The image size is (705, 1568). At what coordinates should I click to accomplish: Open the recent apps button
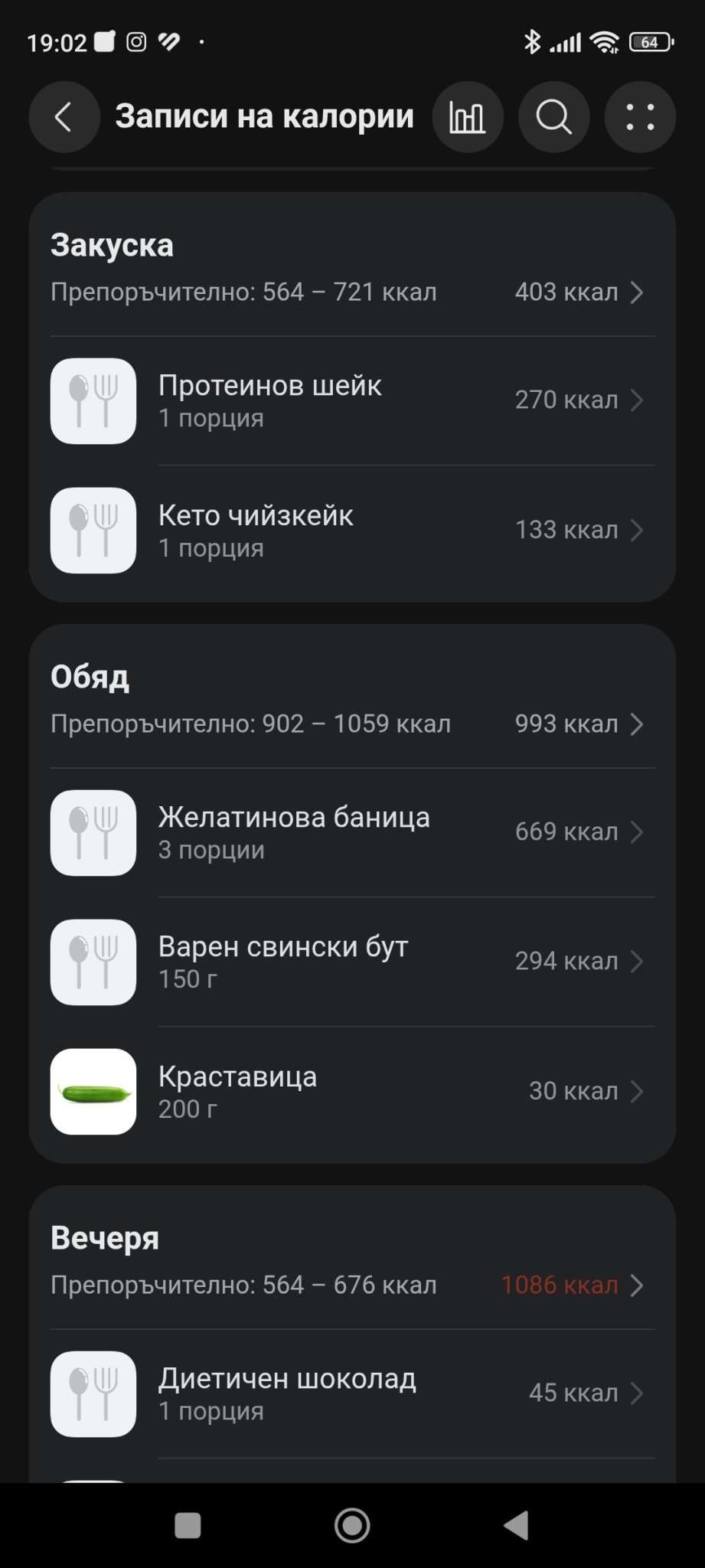coord(188,1526)
